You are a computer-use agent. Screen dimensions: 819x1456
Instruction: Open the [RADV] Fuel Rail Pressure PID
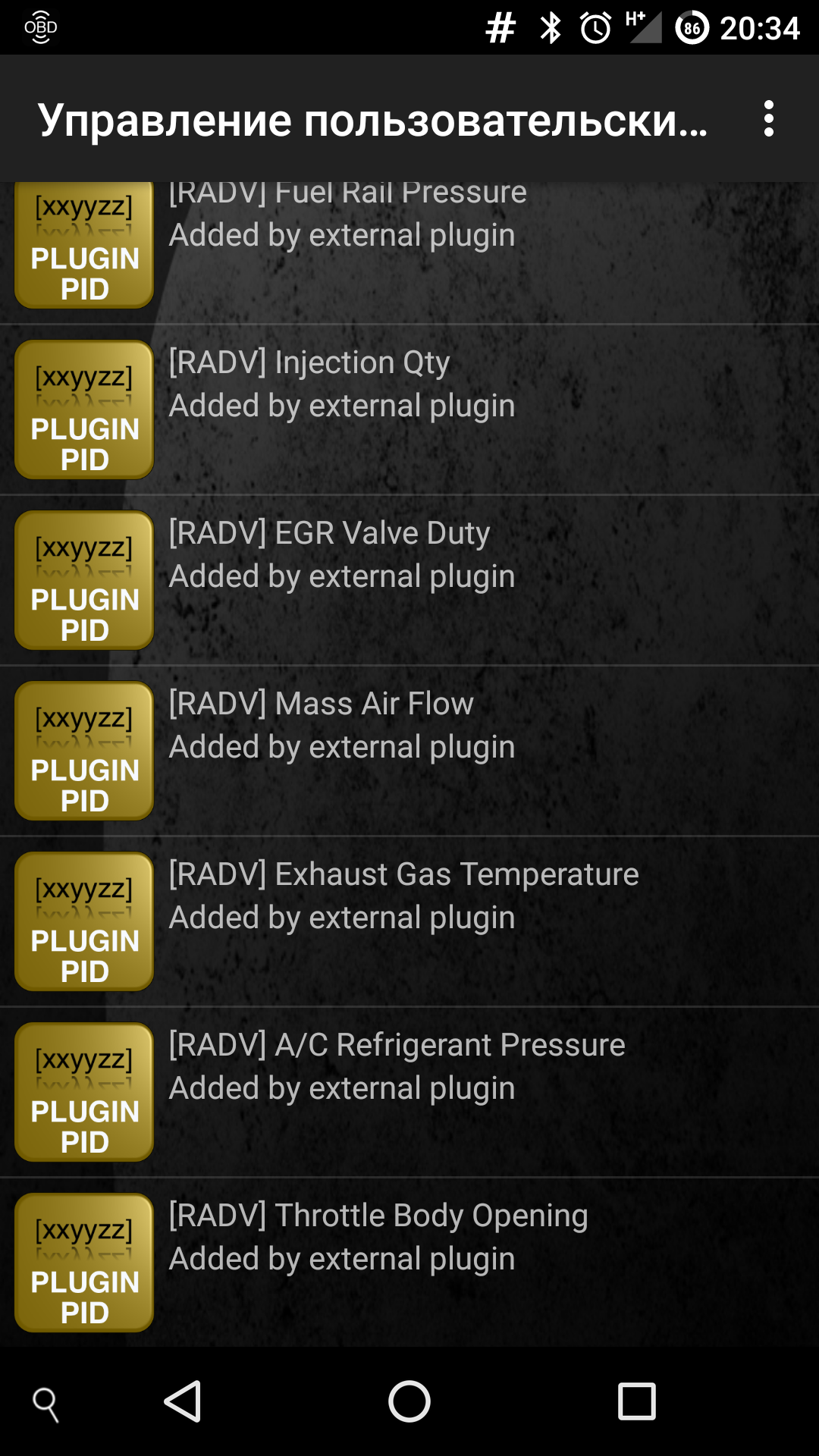(x=409, y=253)
